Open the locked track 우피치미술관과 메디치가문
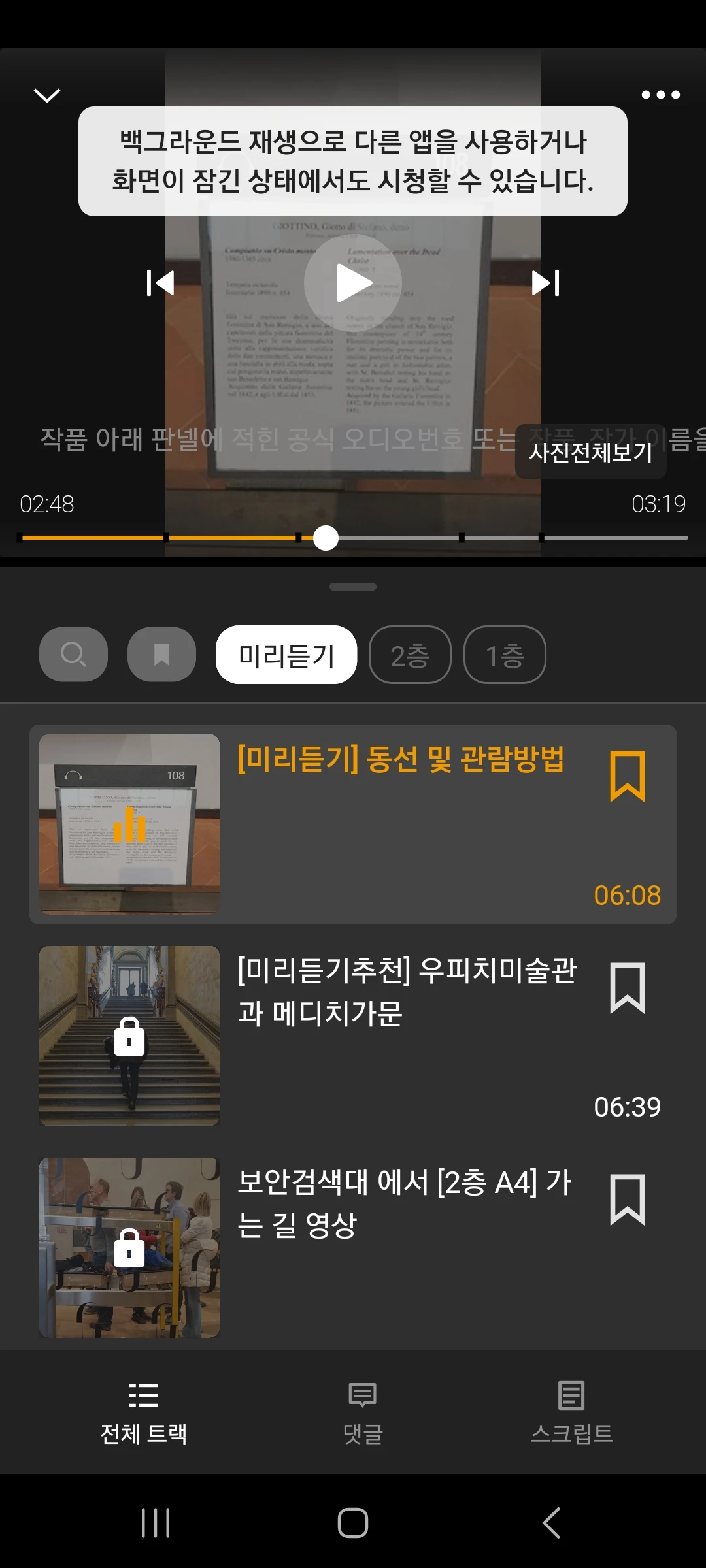Screen dimensions: 706x1568 407,991
